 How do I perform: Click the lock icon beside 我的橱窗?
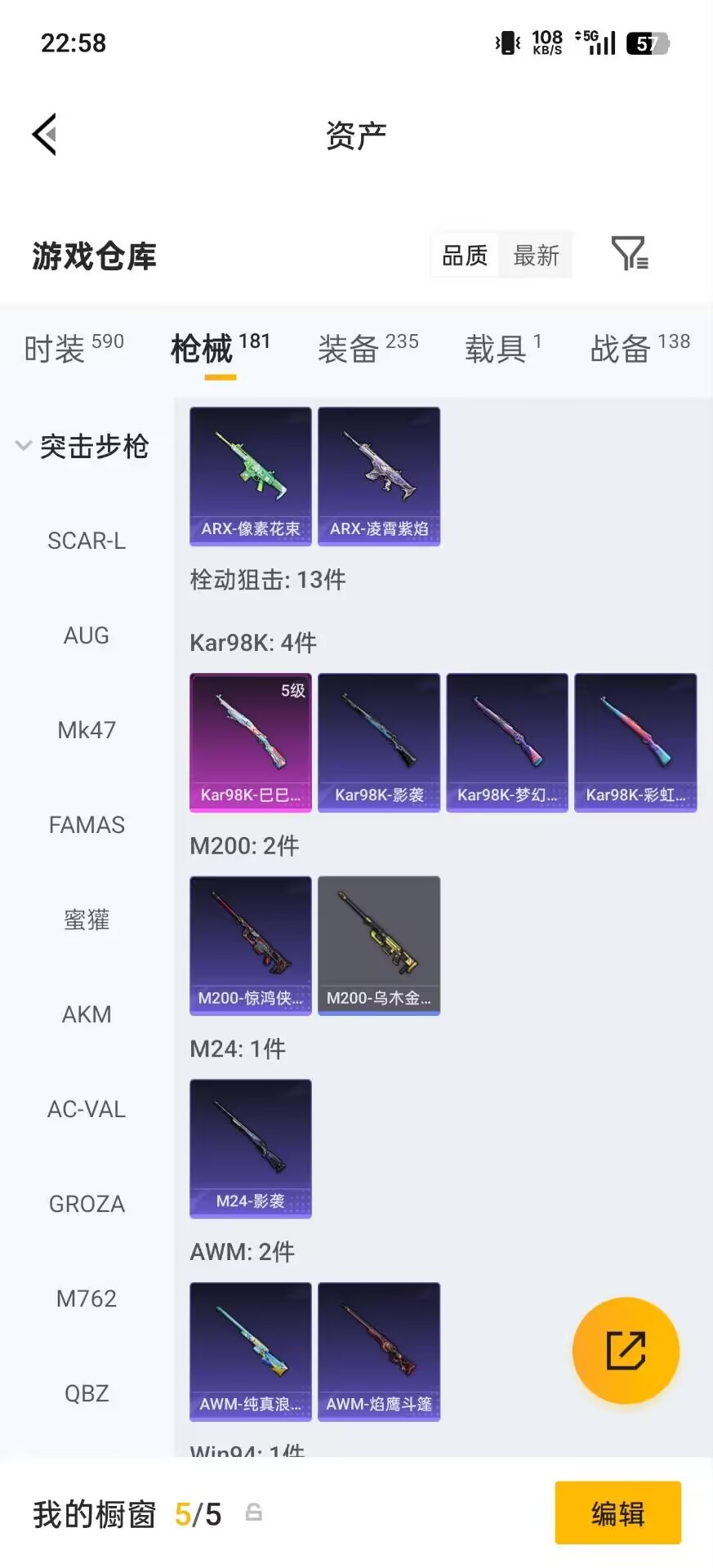pyautogui.click(x=254, y=1513)
